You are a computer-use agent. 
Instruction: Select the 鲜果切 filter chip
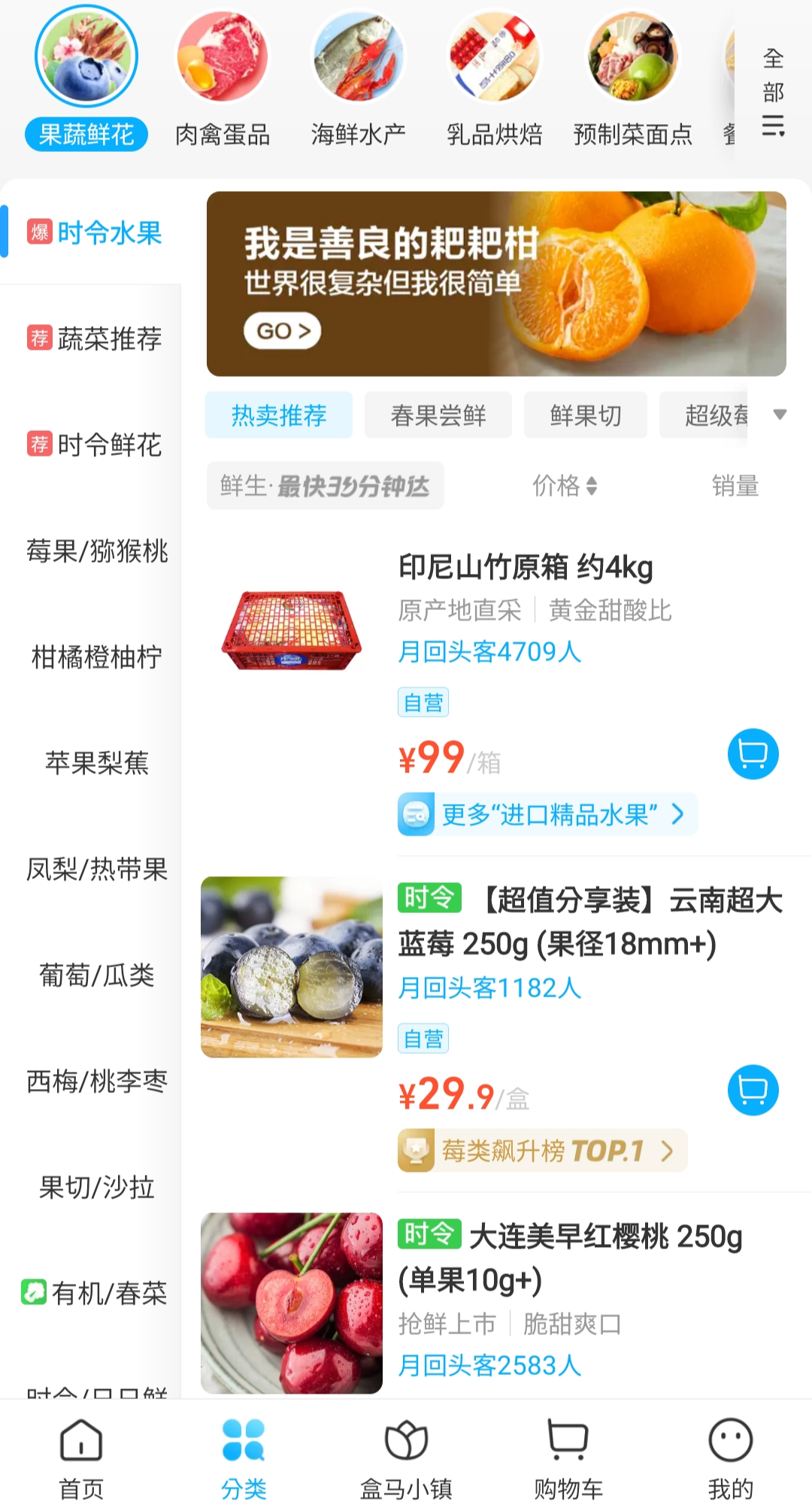coord(586,415)
